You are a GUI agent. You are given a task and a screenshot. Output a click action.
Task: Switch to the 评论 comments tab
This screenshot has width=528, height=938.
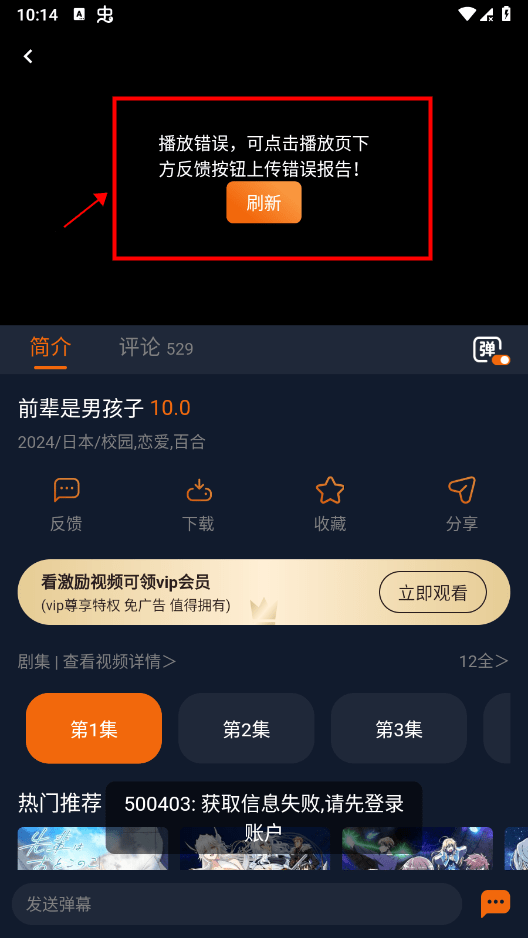pos(156,347)
